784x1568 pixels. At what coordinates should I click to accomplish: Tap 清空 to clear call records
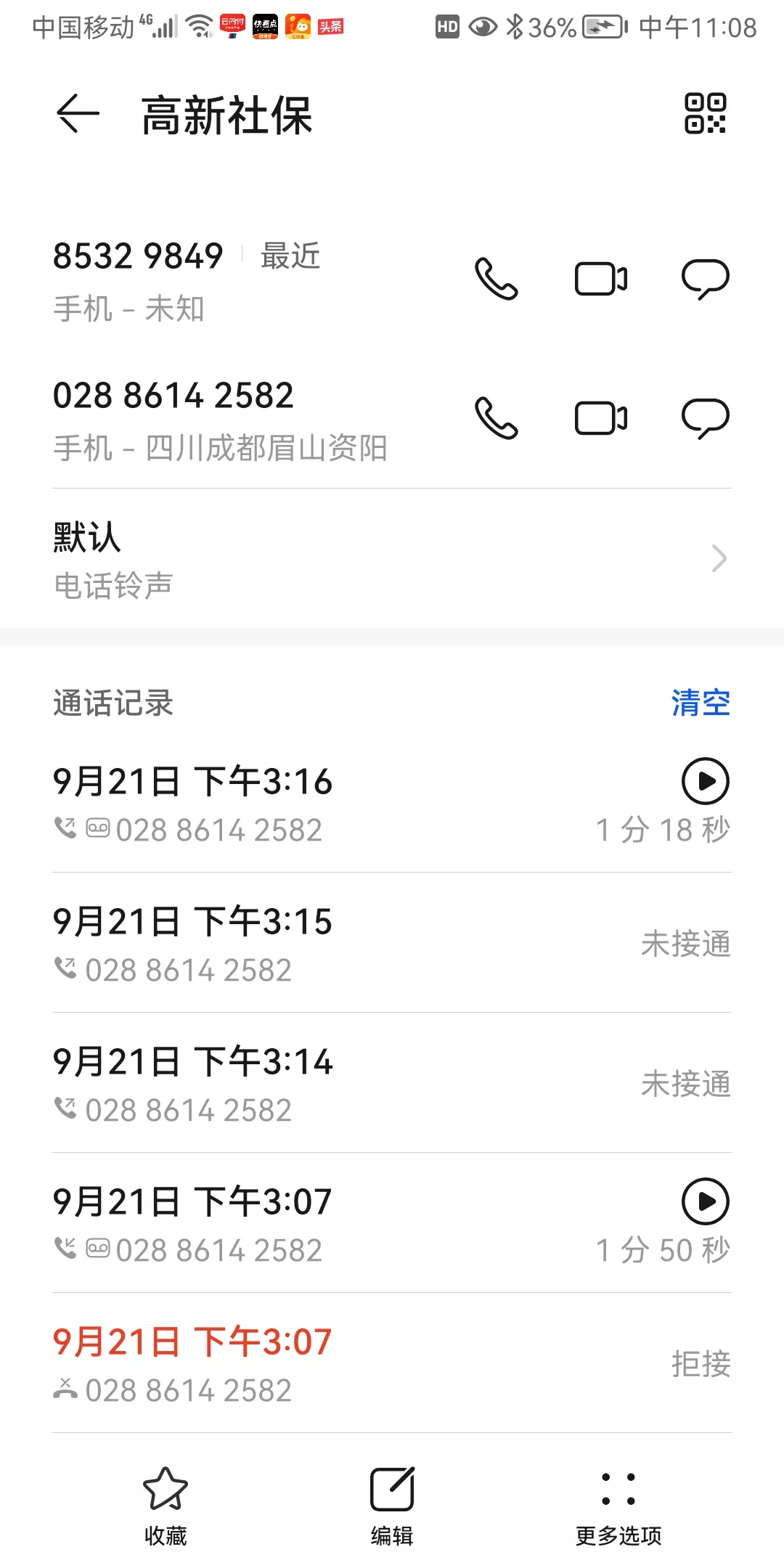tap(701, 703)
